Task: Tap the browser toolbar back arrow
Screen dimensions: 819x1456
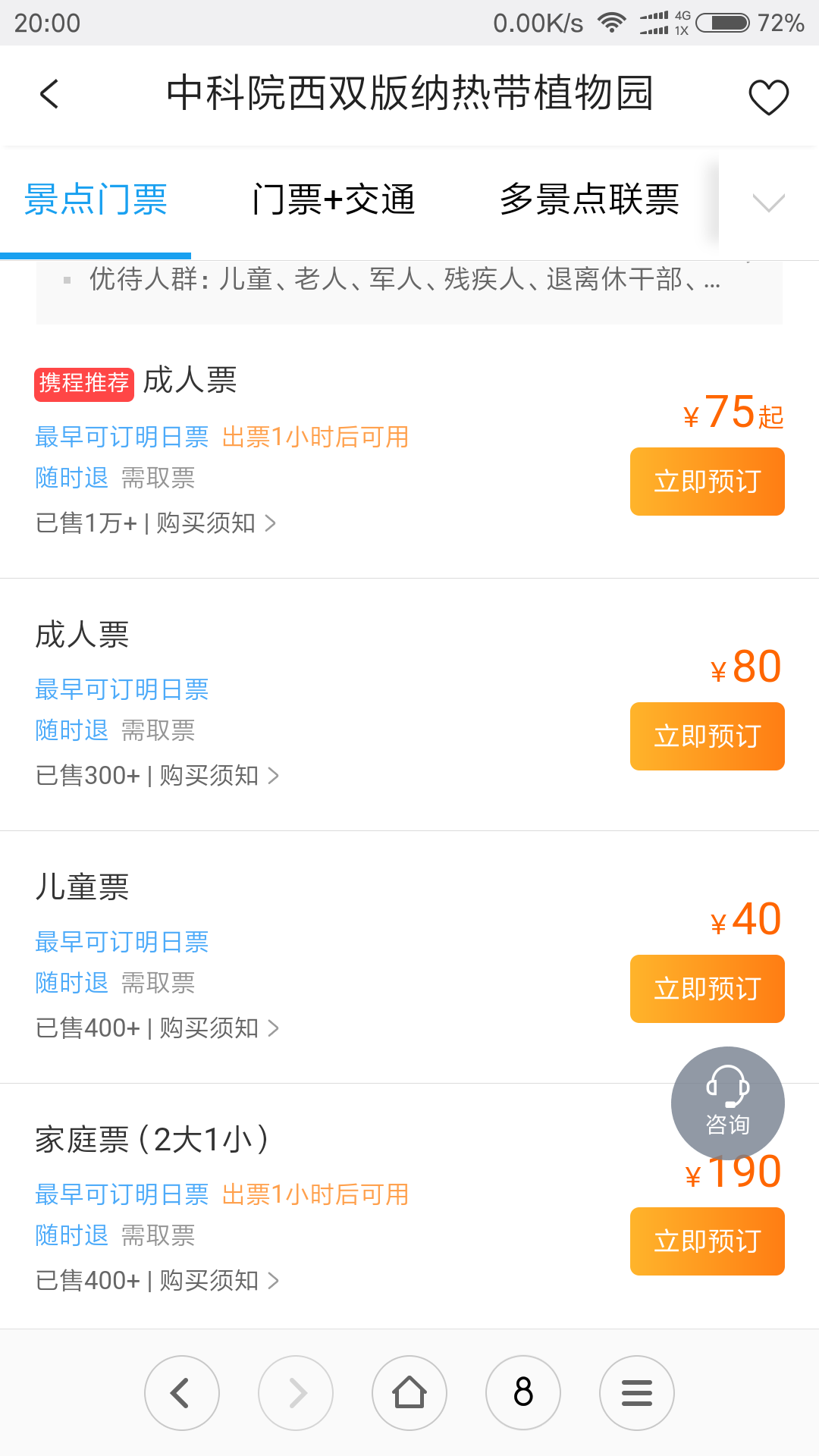Action: point(182,1393)
